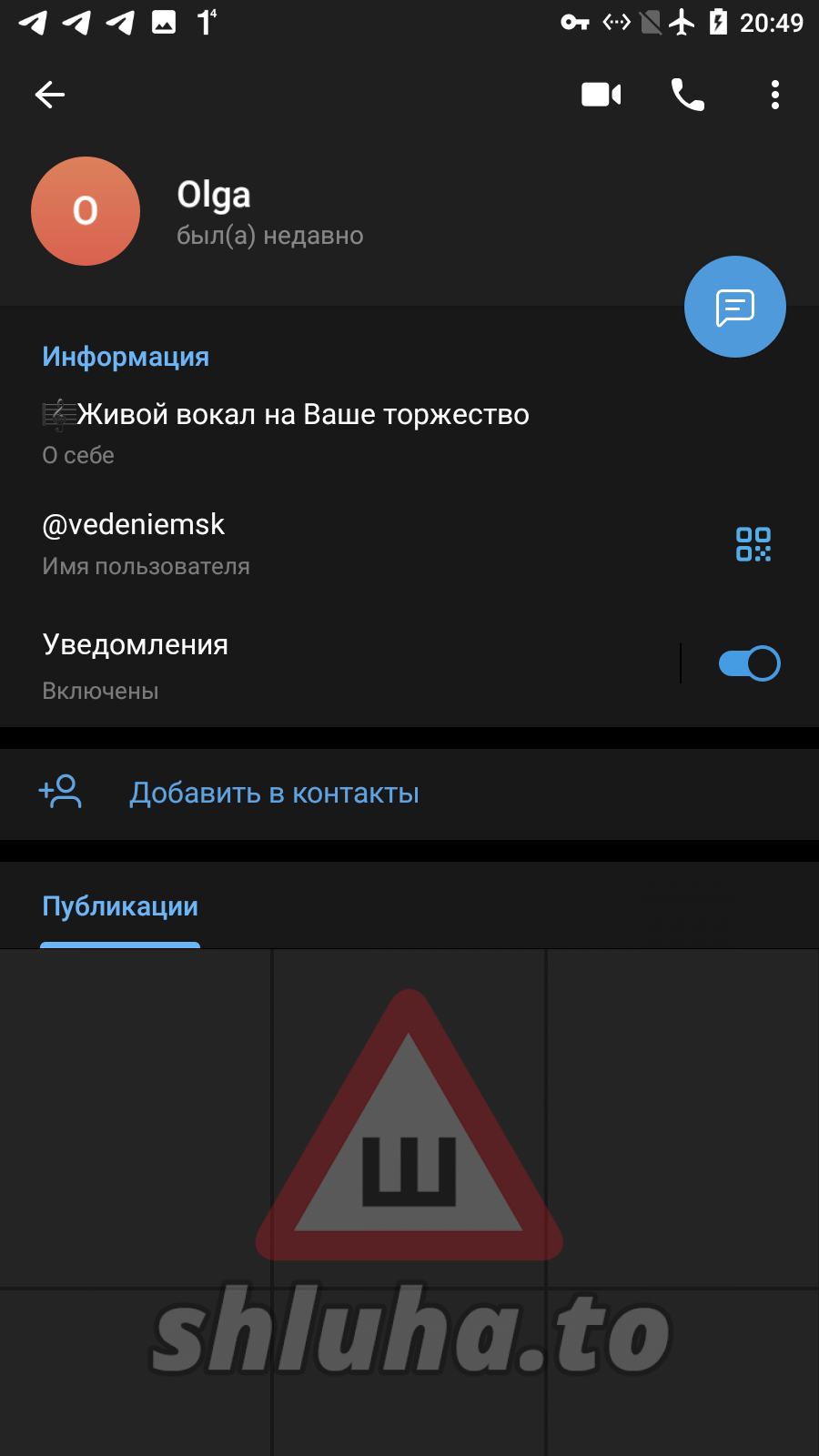This screenshot has width=819, height=1456.
Task: Open Olga's profile avatar
Action: (86, 211)
